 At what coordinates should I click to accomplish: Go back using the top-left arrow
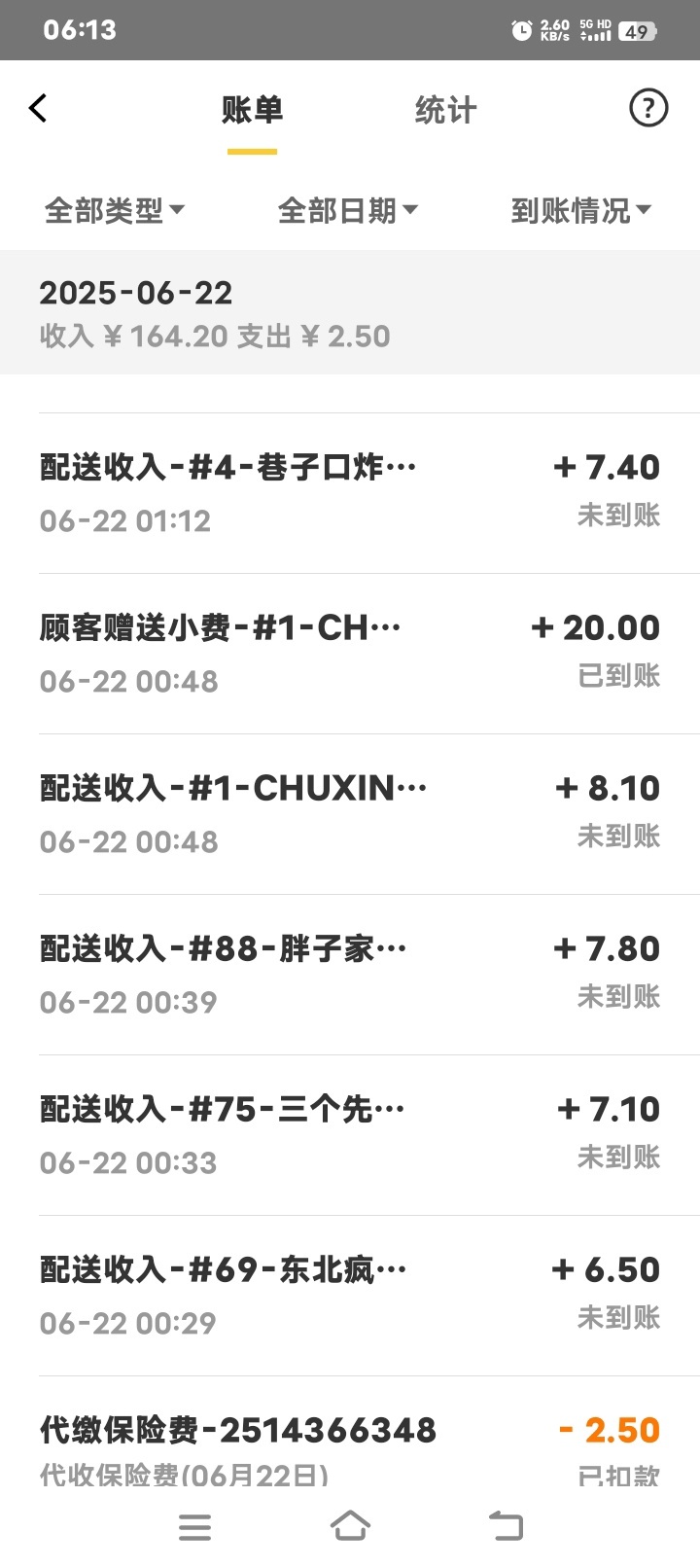coord(38,108)
